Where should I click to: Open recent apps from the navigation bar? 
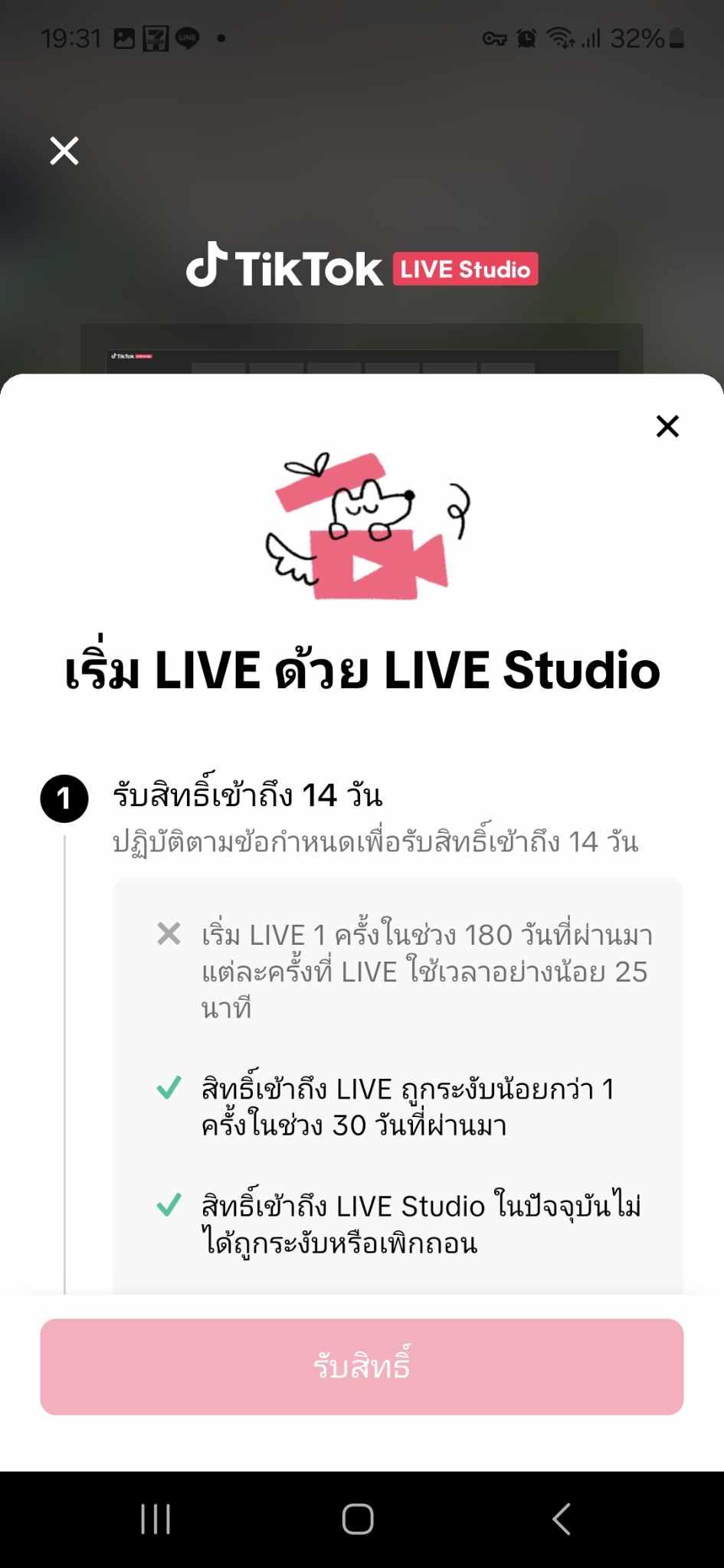point(156,1519)
